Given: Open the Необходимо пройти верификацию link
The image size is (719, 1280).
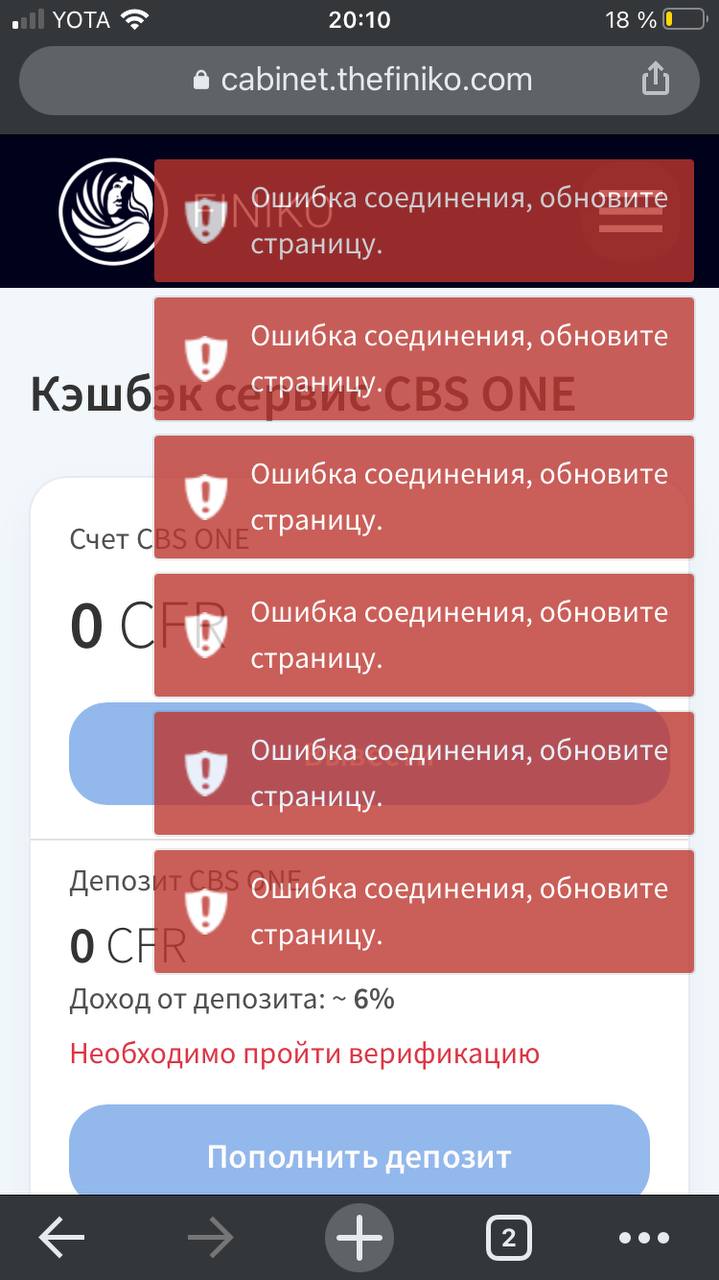Looking at the screenshot, I should [x=305, y=1053].
